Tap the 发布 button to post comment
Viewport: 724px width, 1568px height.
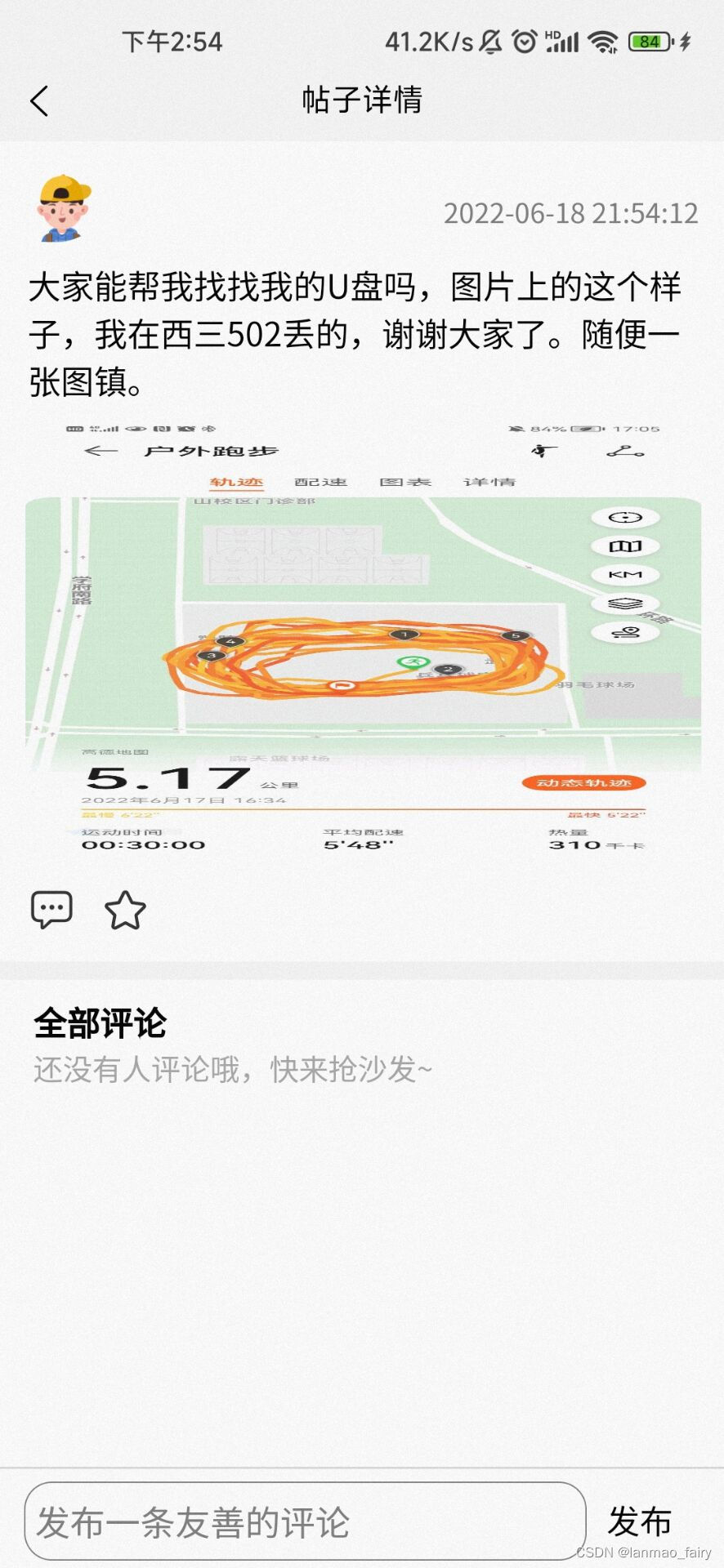pos(639,1522)
